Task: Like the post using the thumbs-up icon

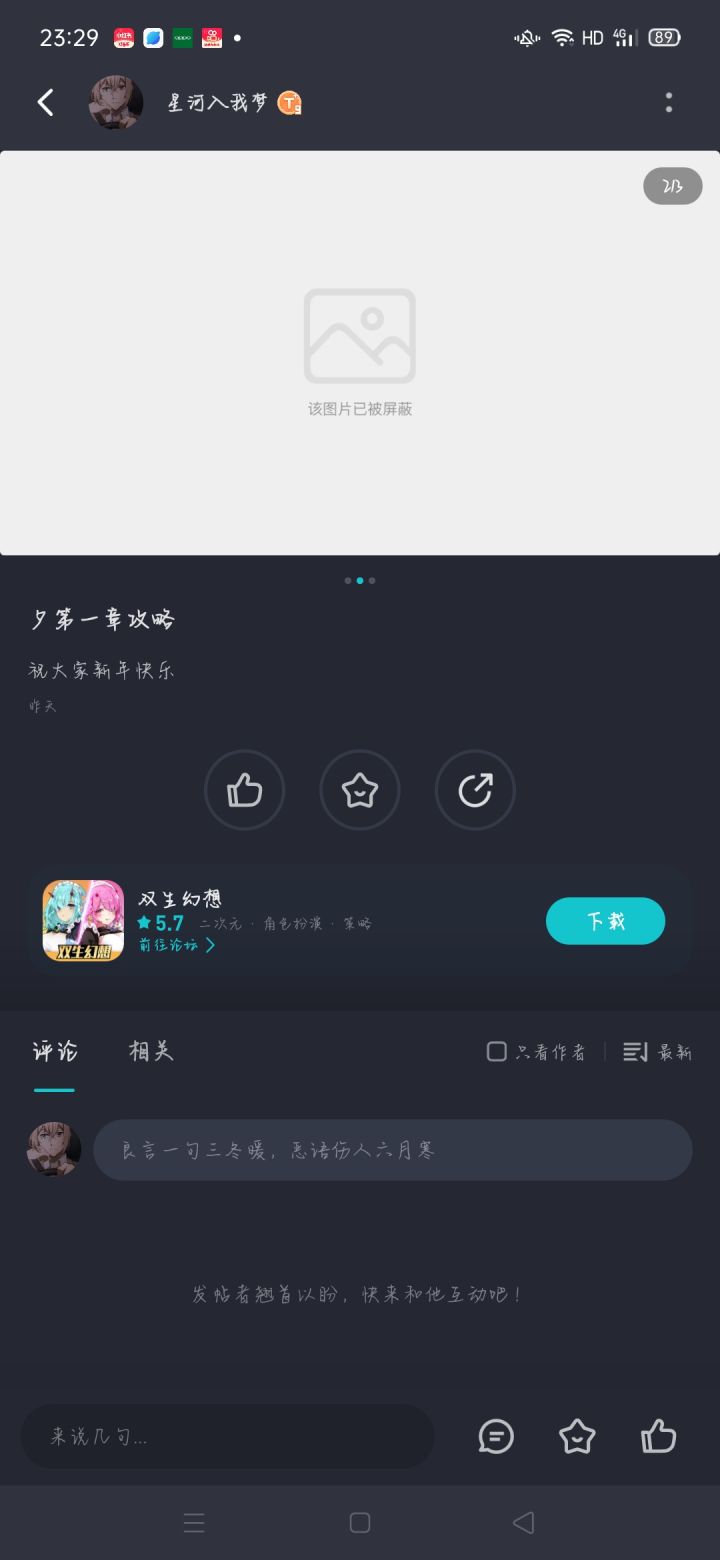Action: [245, 790]
